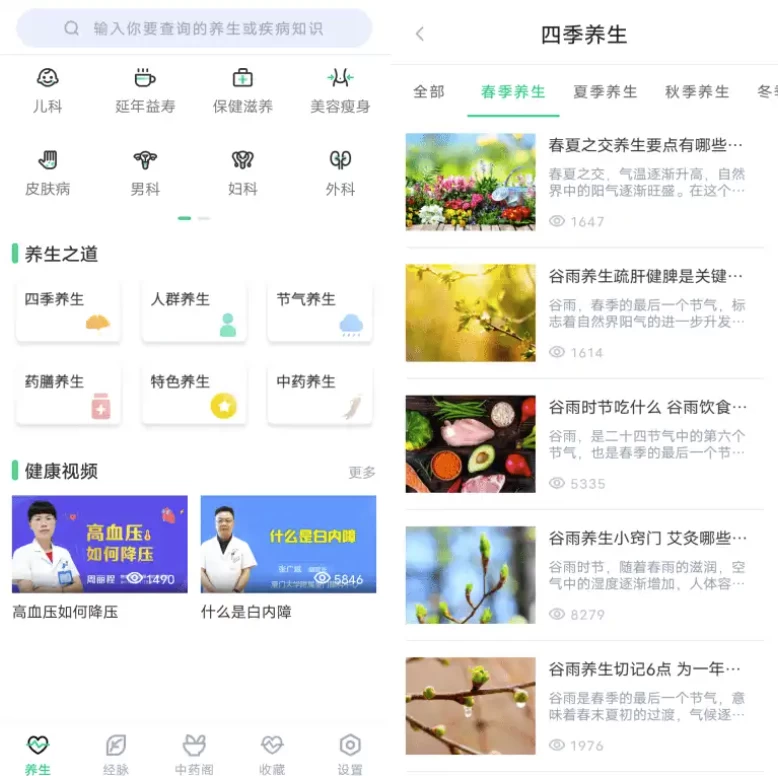Switch to the 经脉 tab
Viewport: 778px width, 776px height.
click(x=116, y=754)
